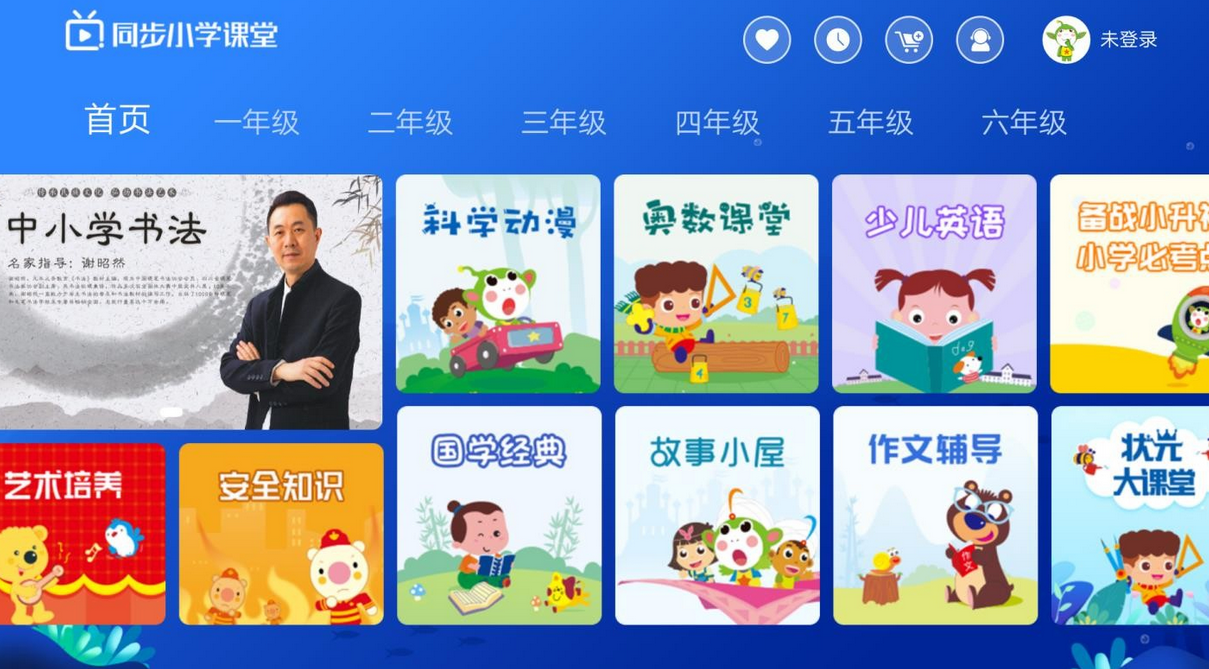Open the 国学经典 card
The image size is (1209, 669).
499,516
